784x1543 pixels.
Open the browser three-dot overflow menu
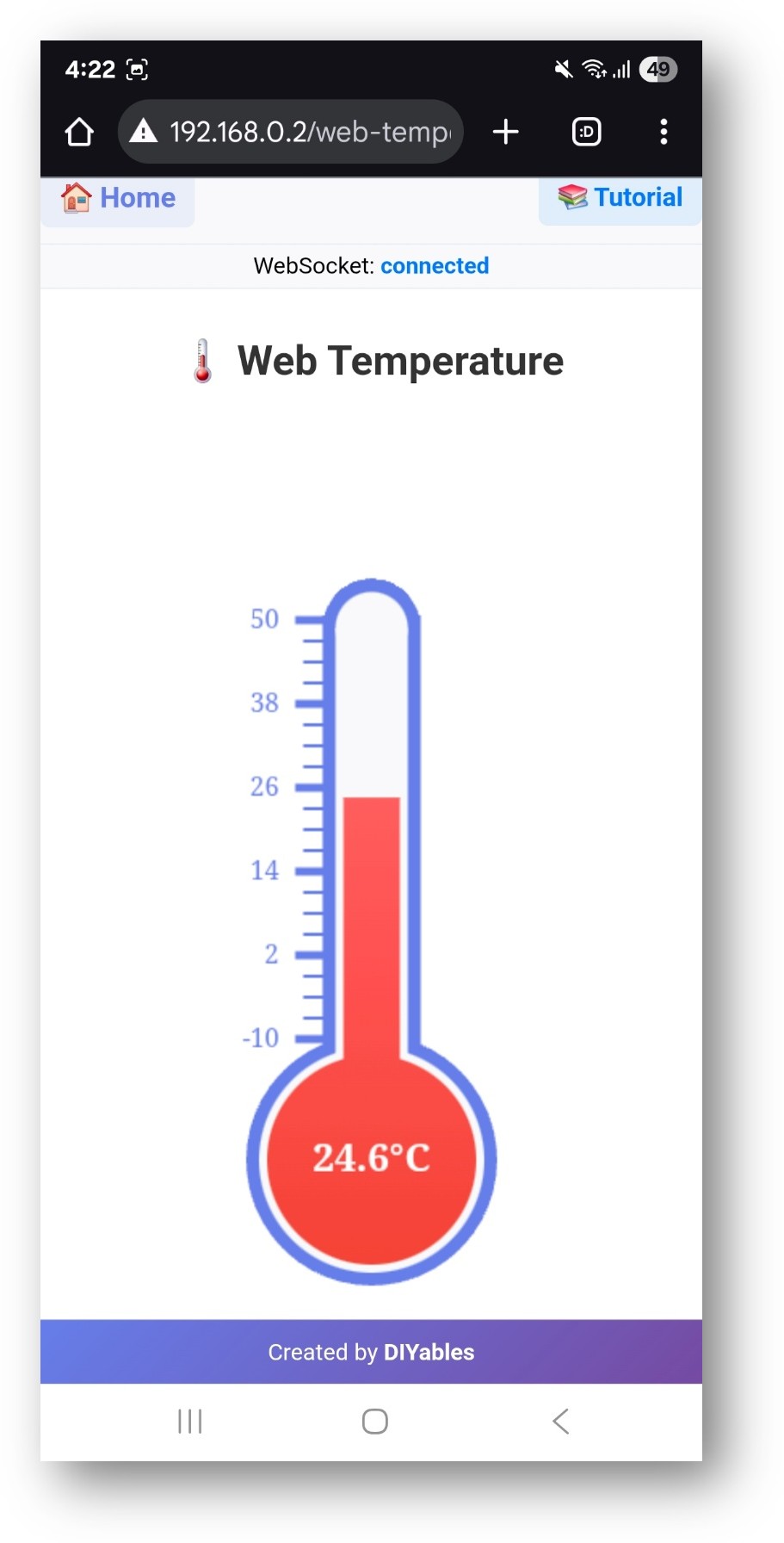pyautogui.click(x=664, y=132)
